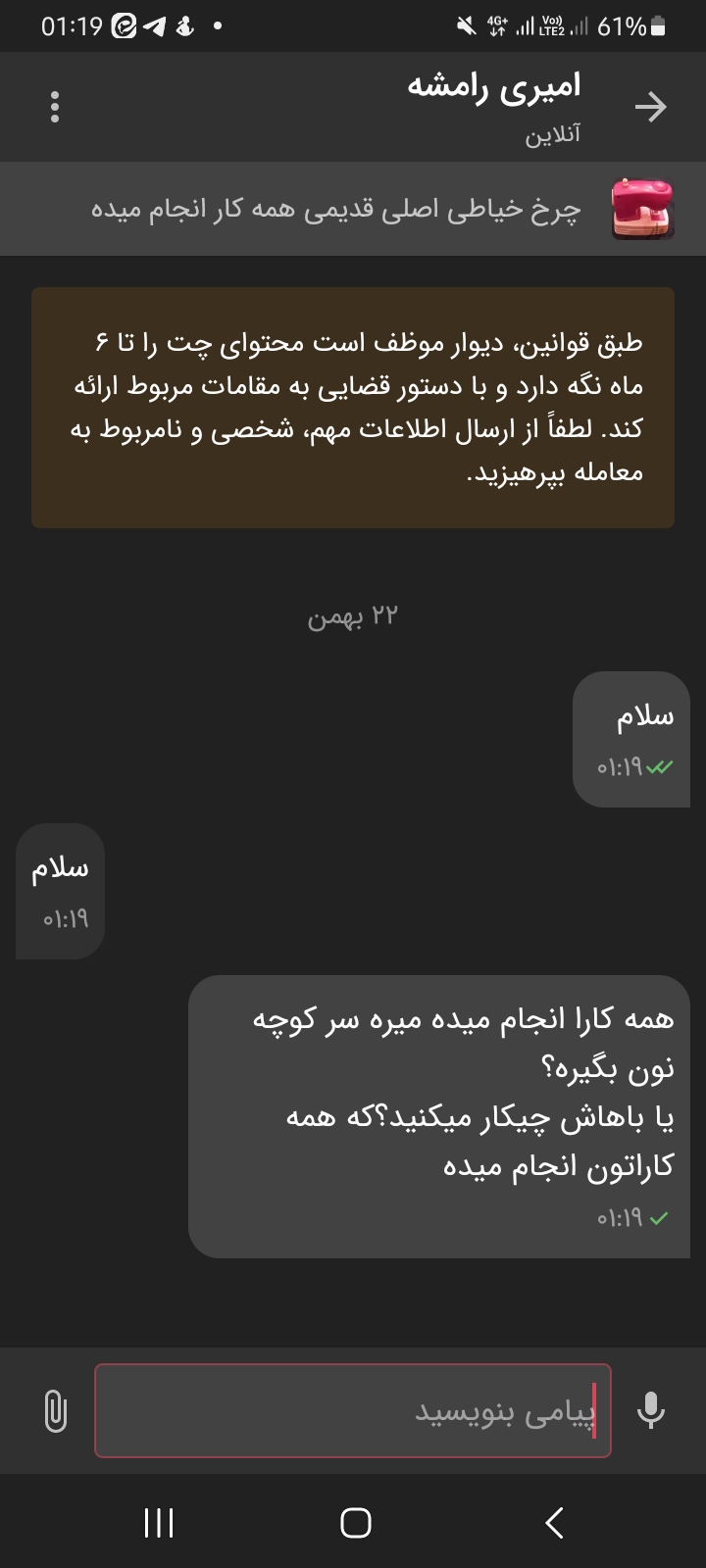The height and width of the screenshot is (1568, 706).
Task: Go back using the arrow in the header
Action: pos(650,107)
